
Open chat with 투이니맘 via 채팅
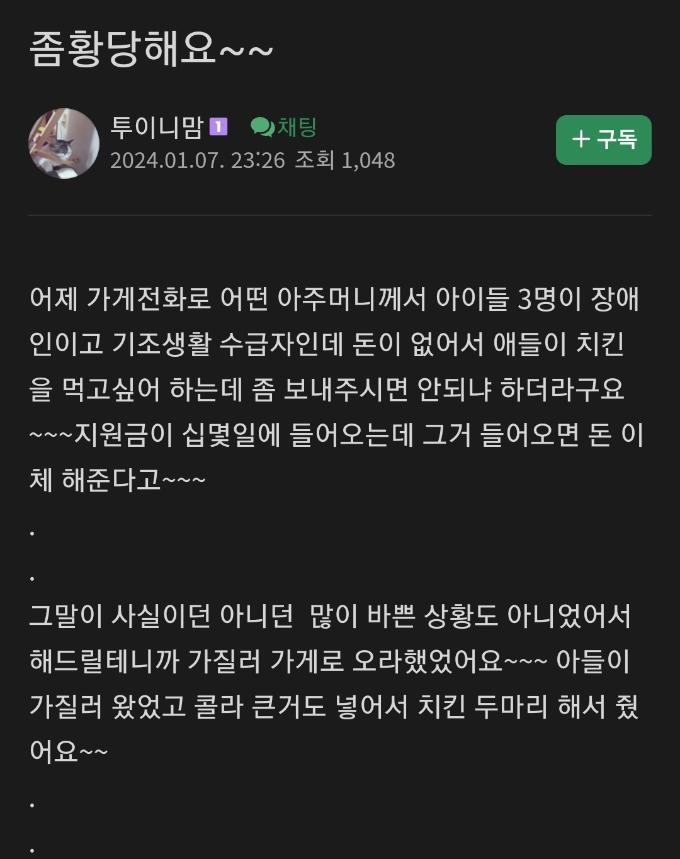click(x=284, y=127)
